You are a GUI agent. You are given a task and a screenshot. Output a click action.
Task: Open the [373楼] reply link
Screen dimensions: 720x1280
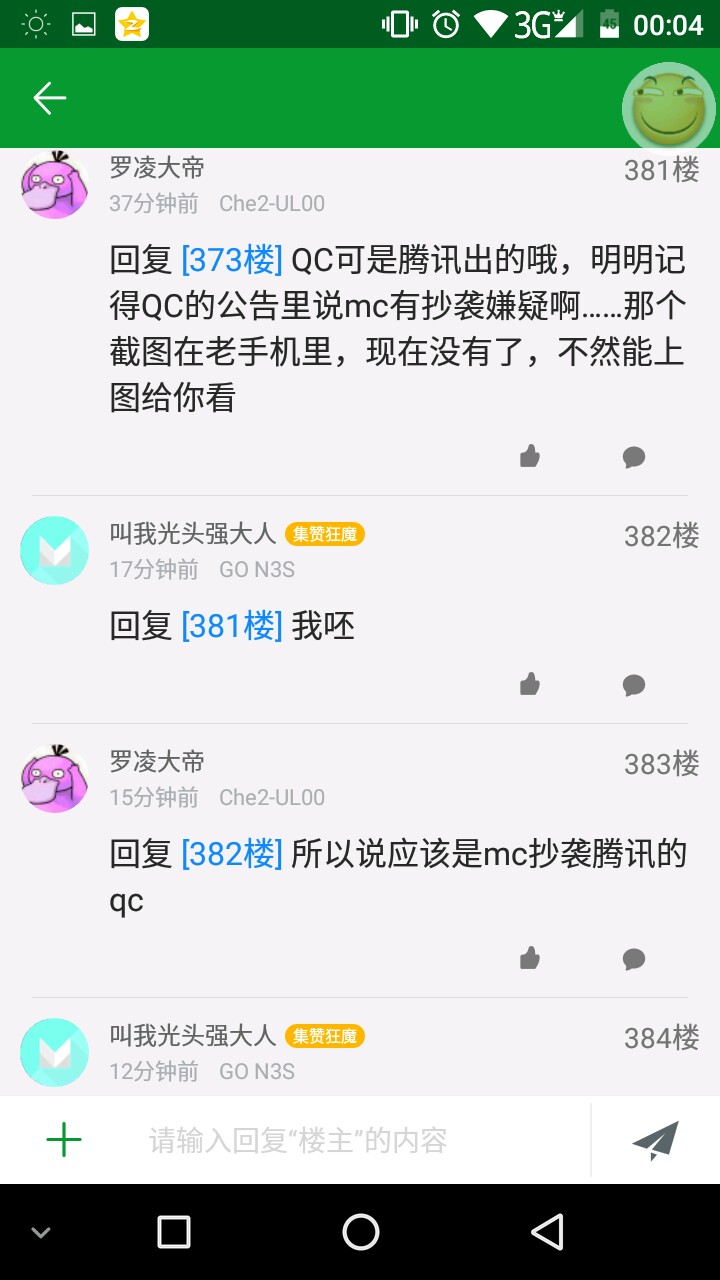click(232, 260)
